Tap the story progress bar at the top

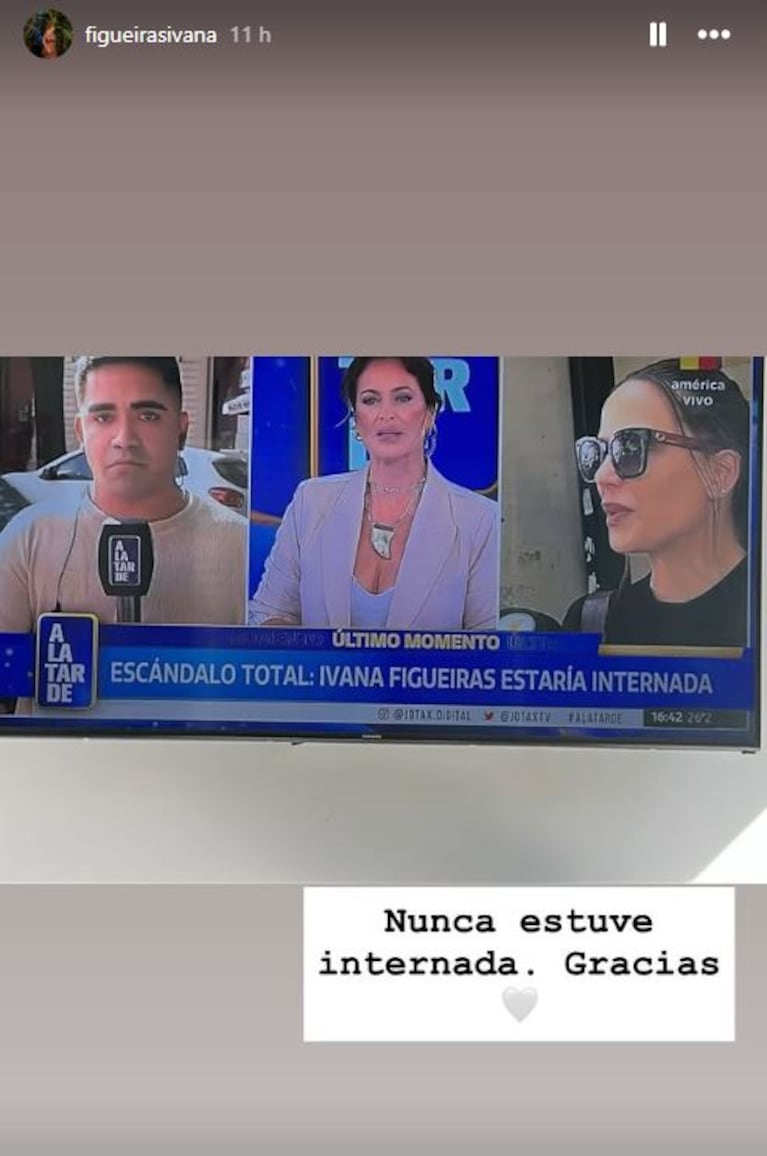click(383, 6)
